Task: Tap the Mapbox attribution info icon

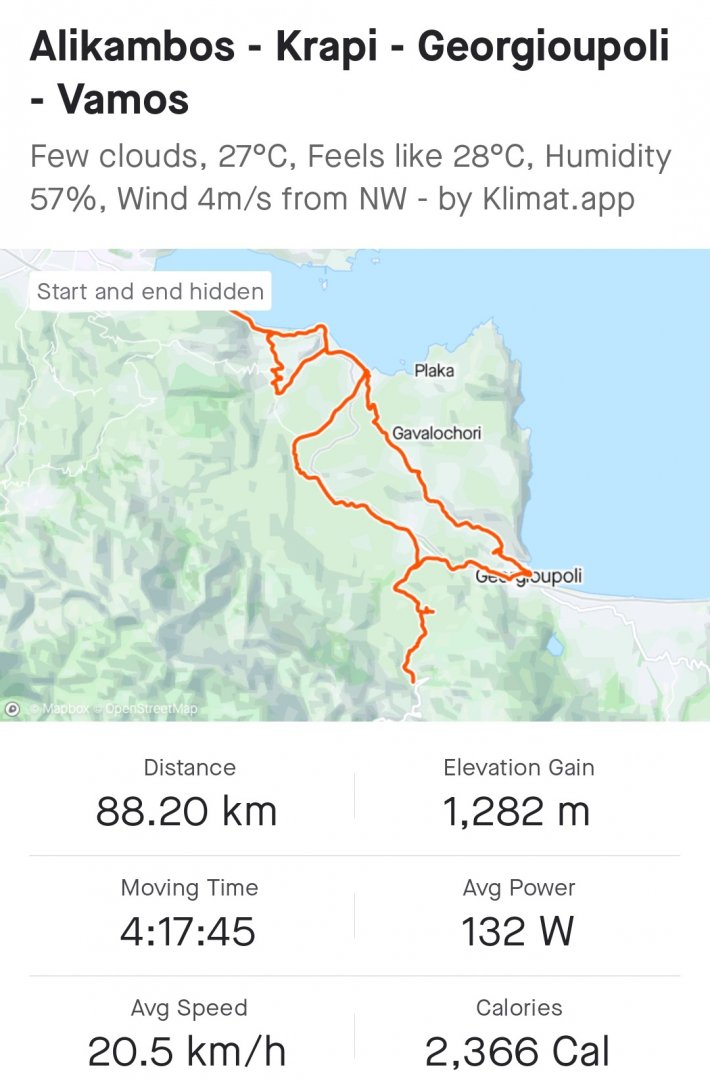Action: click(x=13, y=708)
